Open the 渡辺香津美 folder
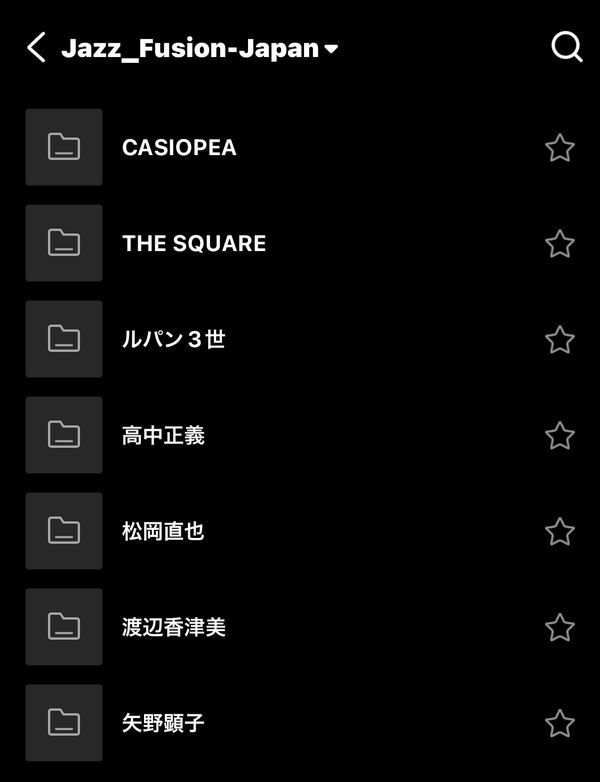The image size is (600, 782). click(x=173, y=627)
